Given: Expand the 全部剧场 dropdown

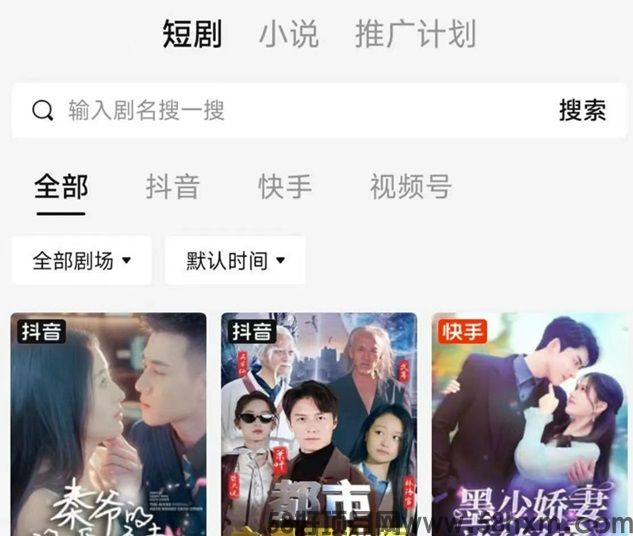Looking at the screenshot, I should pyautogui.click(x=82, y=261).
